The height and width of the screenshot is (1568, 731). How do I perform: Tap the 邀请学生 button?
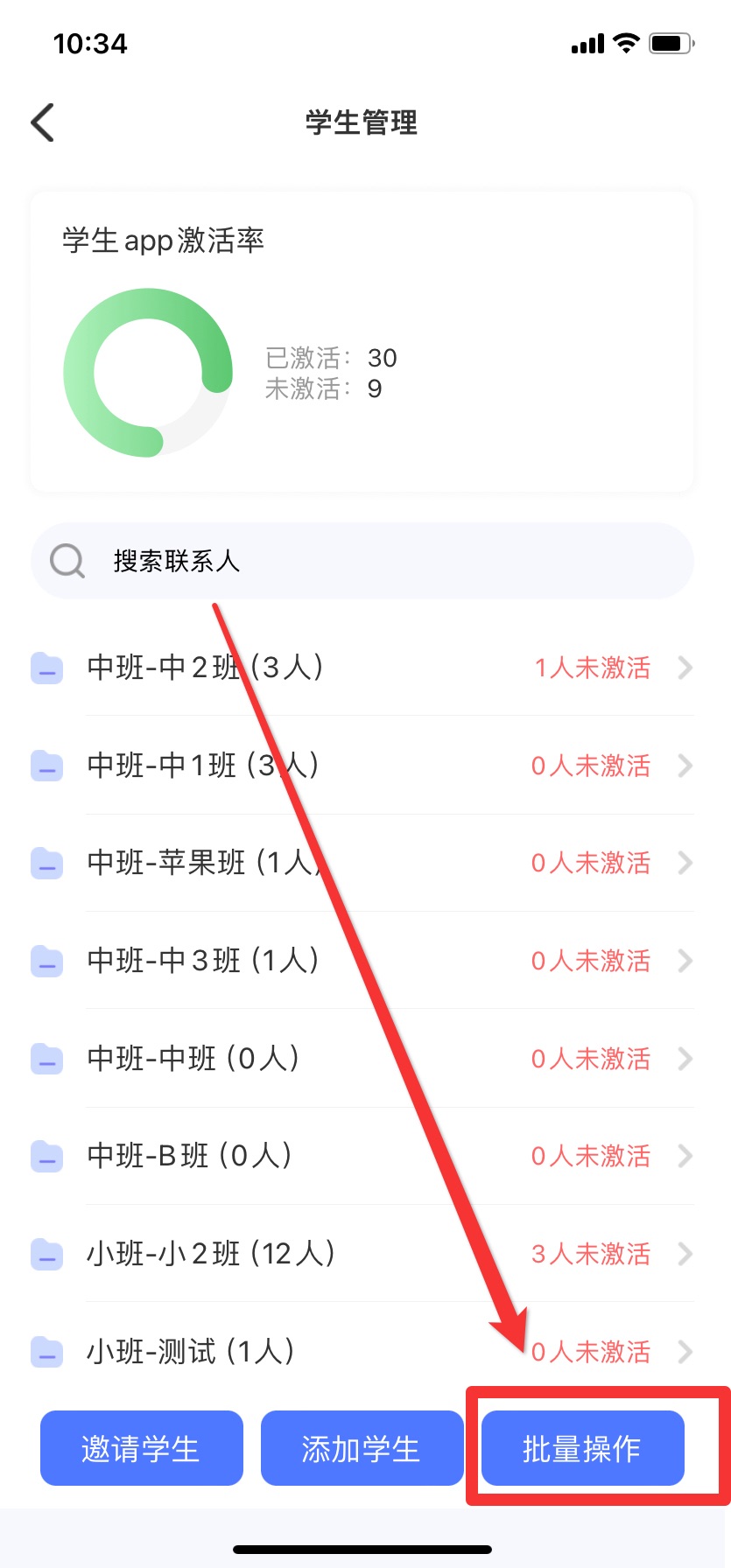[141, 1448]
